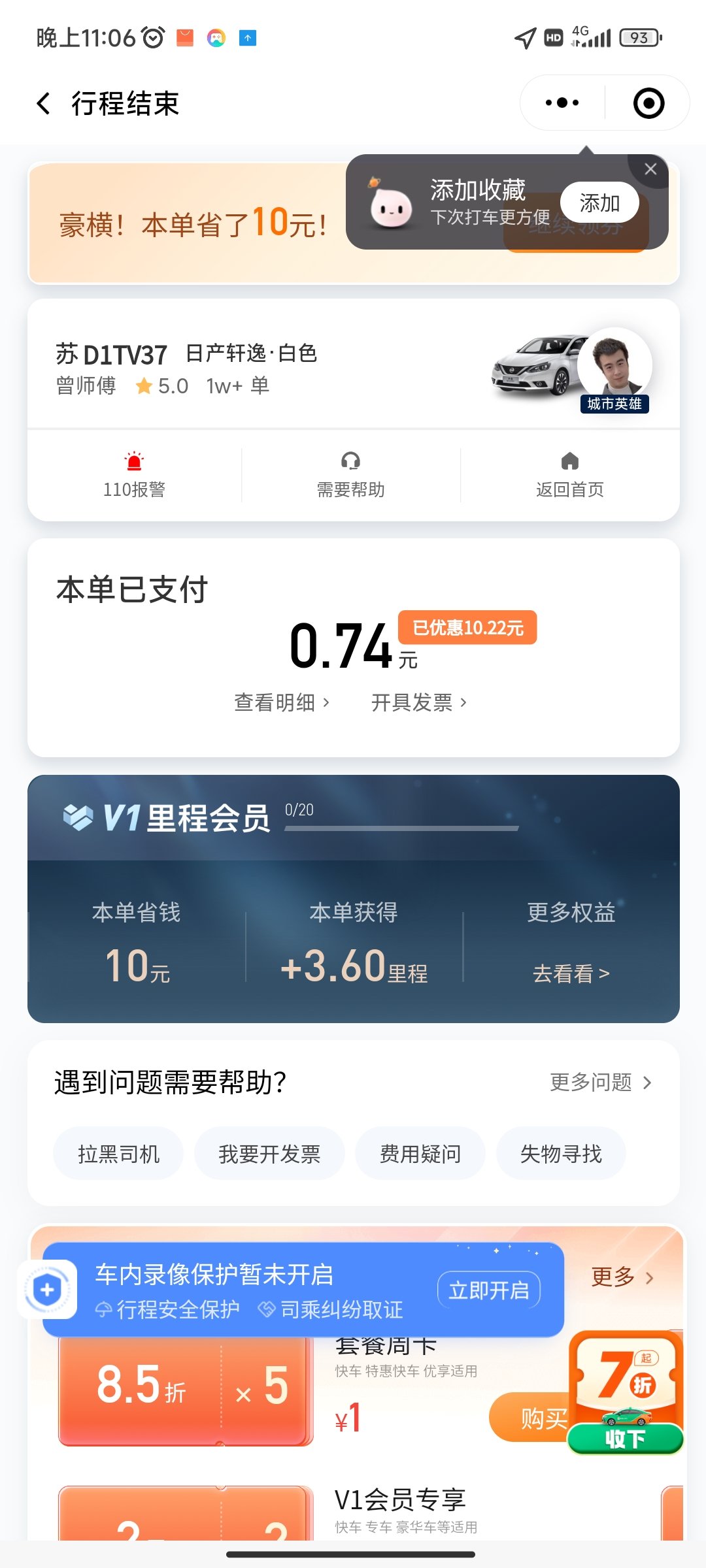
Task: Open 需要帮助 customer service
Action: point(351,475)
